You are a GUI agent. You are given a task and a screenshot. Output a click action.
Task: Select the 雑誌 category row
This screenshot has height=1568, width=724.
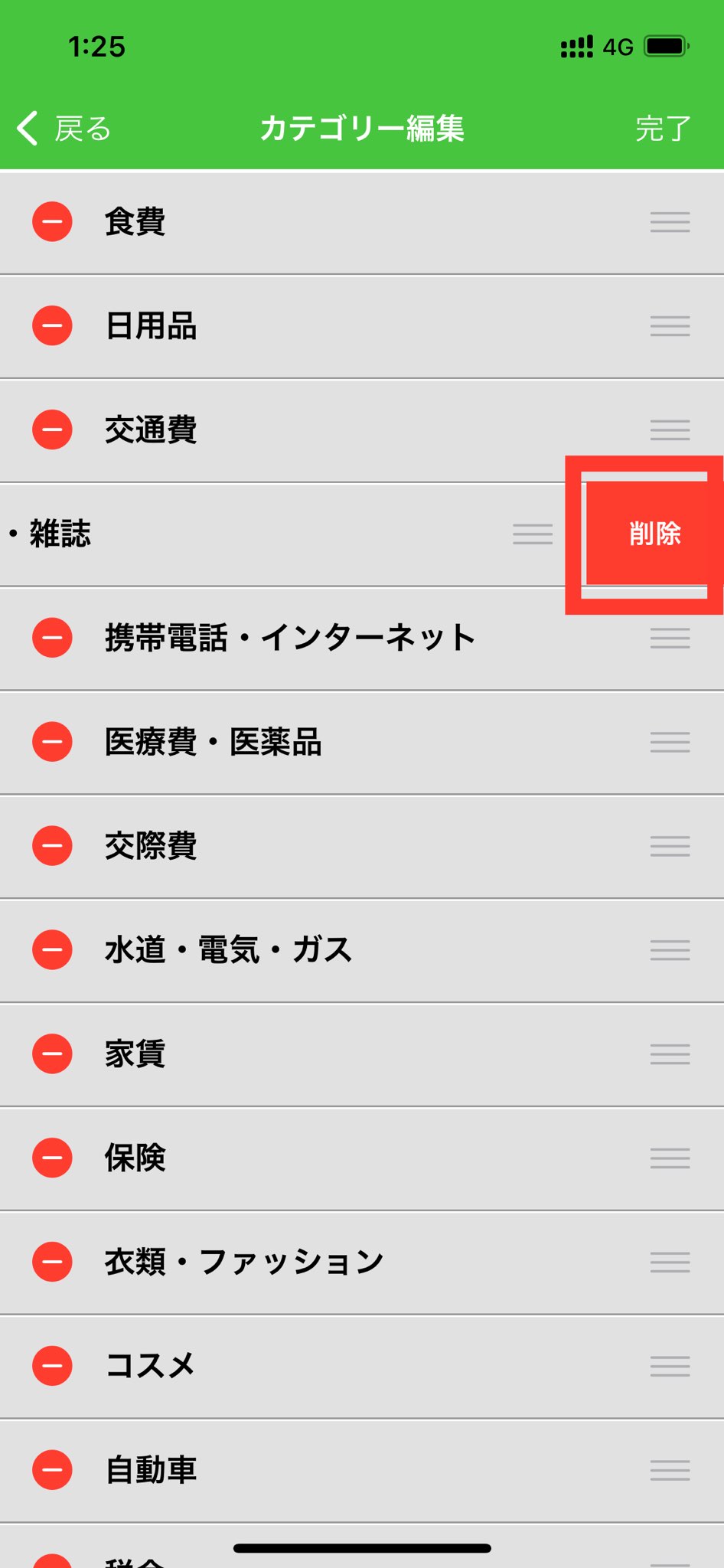click(x=230, y=534)
